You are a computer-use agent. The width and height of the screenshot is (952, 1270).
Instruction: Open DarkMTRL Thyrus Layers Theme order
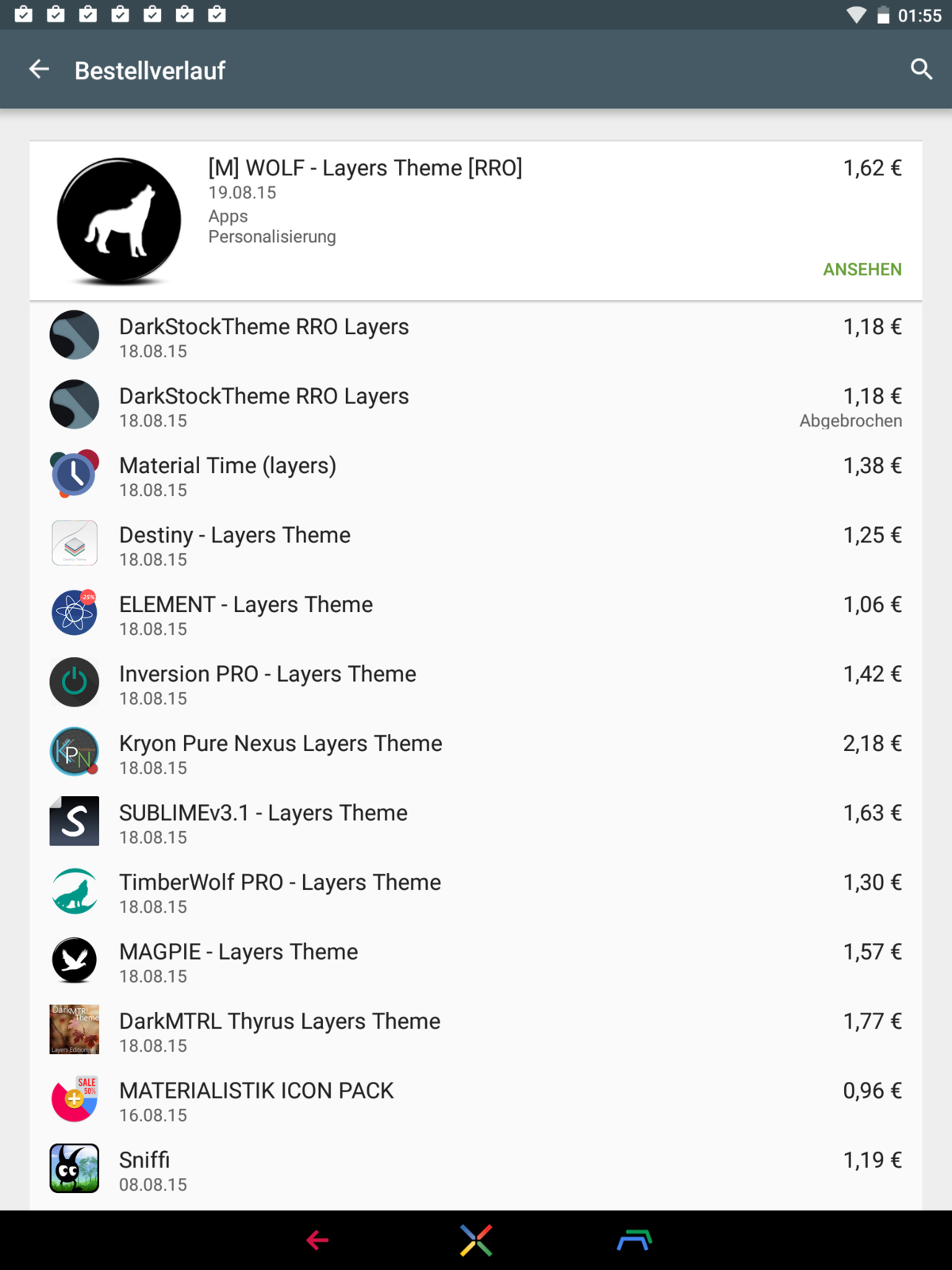(x=476, y=1031)
